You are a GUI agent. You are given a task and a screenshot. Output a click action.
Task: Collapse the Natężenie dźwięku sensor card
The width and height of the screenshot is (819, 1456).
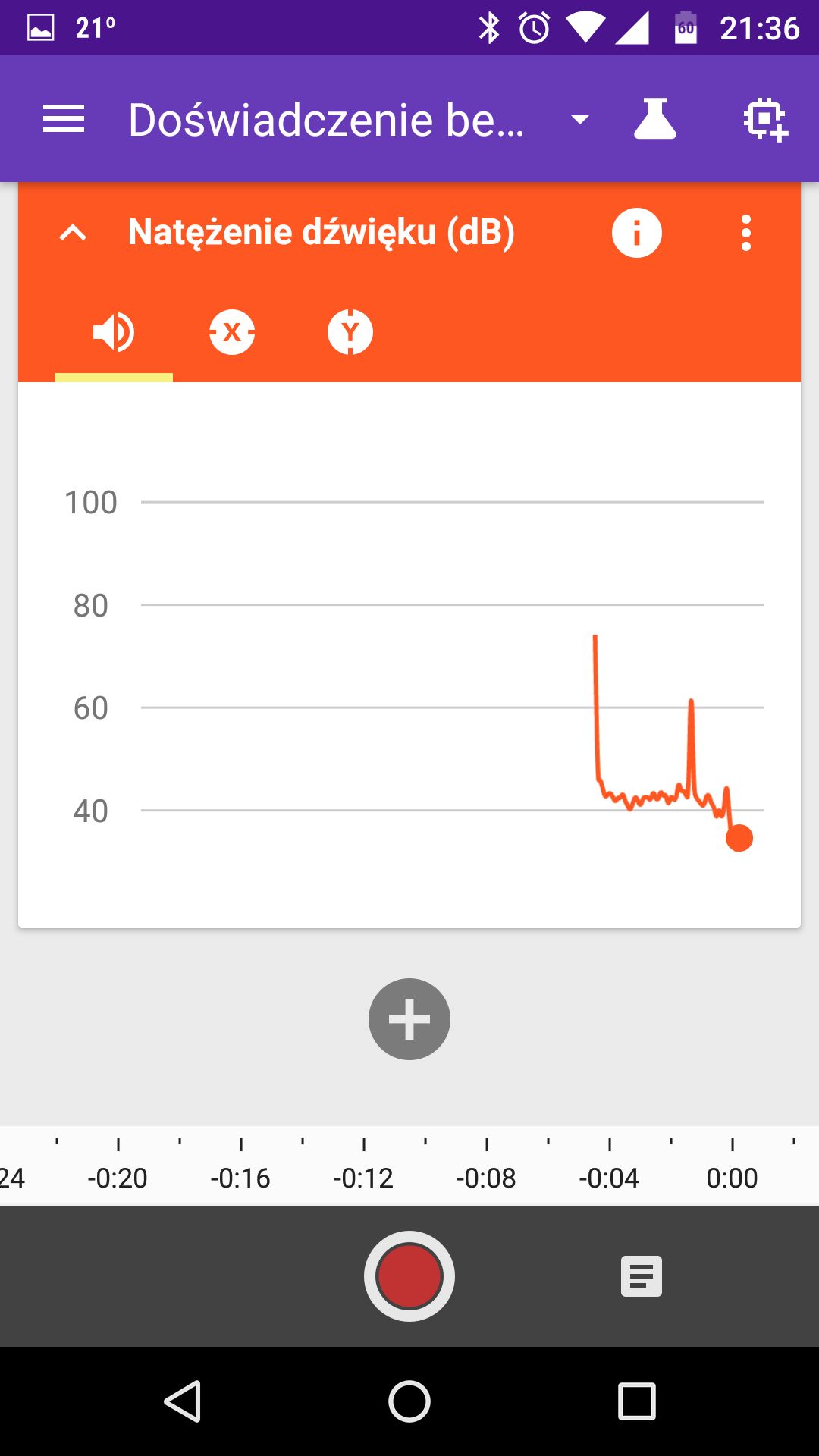pos(73,232)
